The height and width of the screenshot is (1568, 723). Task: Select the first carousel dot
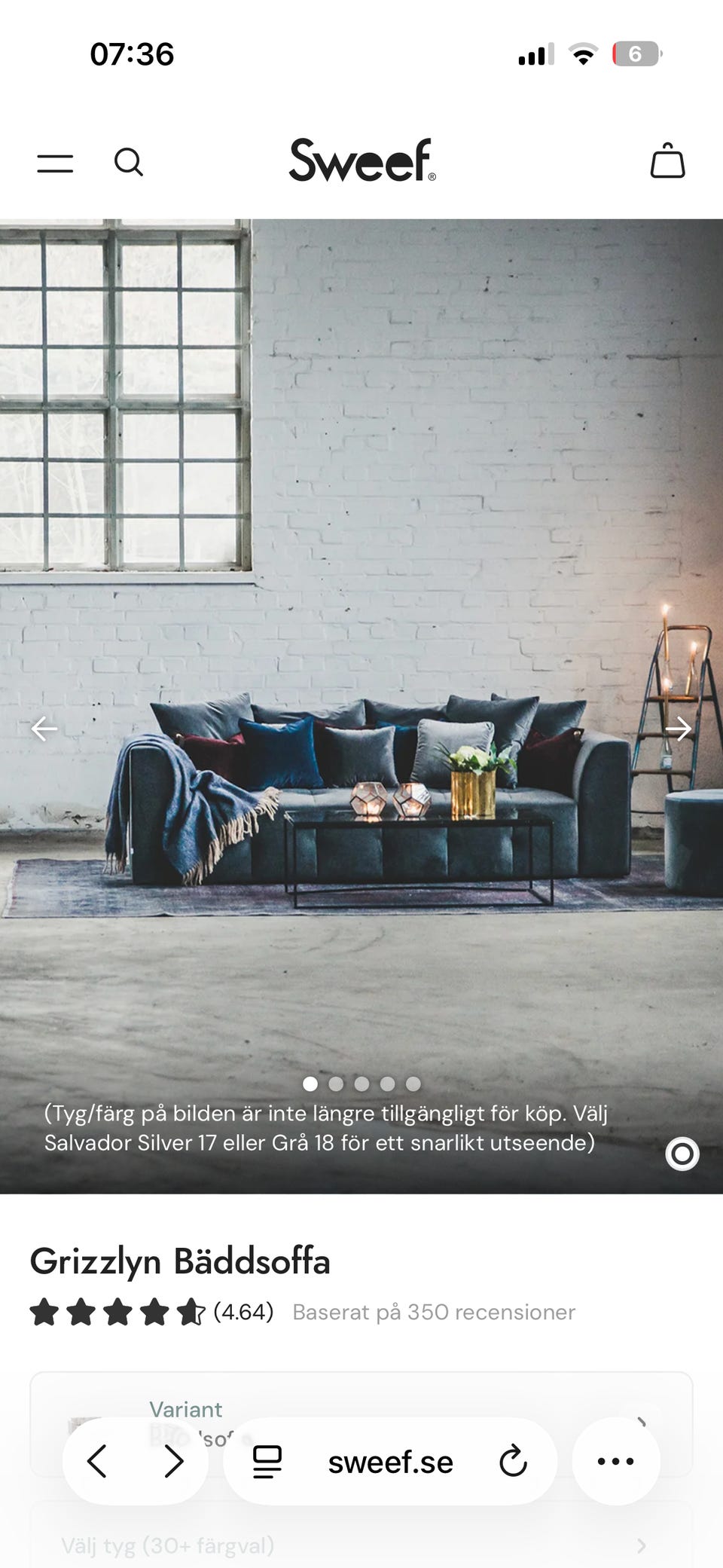click(310, 1084)
